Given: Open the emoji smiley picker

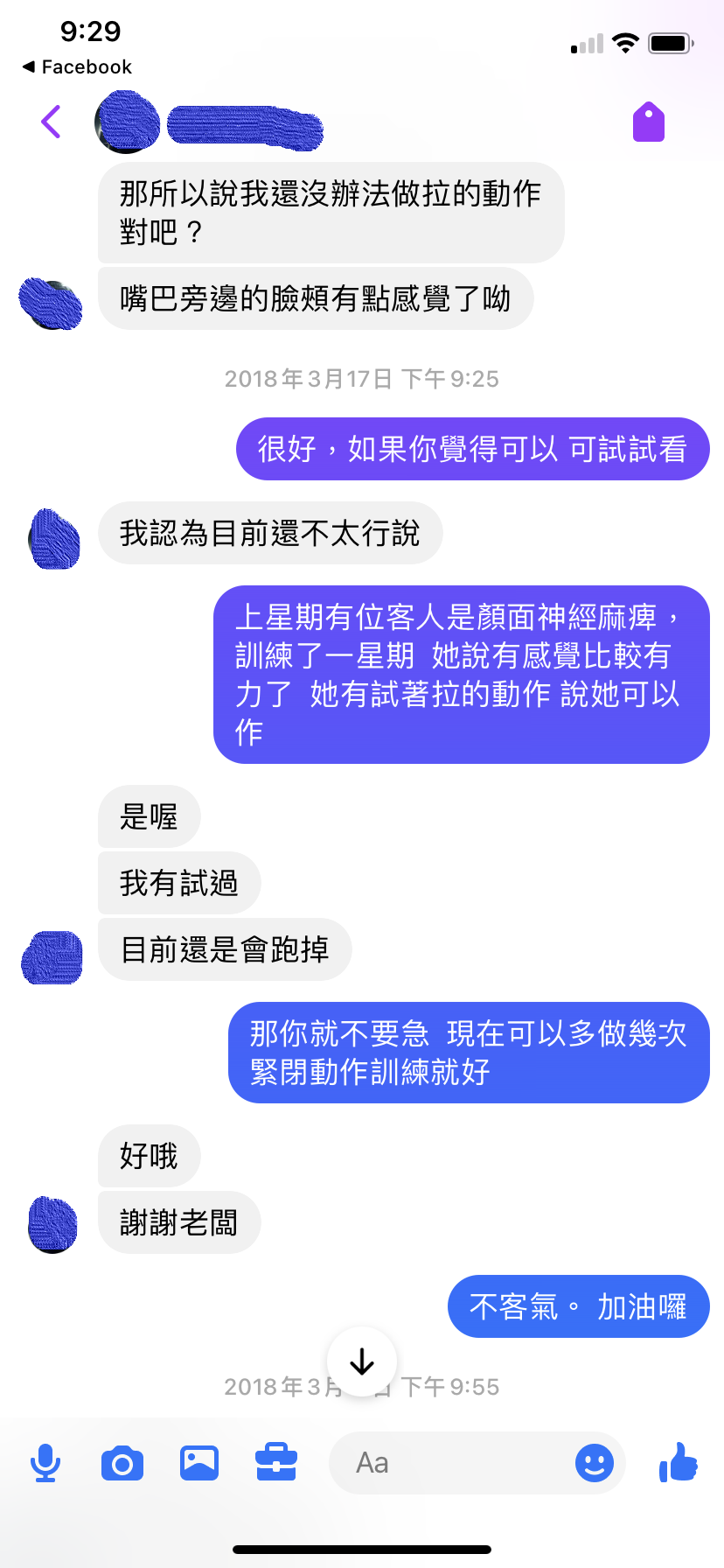Looking at the screenshot, I should point(595,1463).
